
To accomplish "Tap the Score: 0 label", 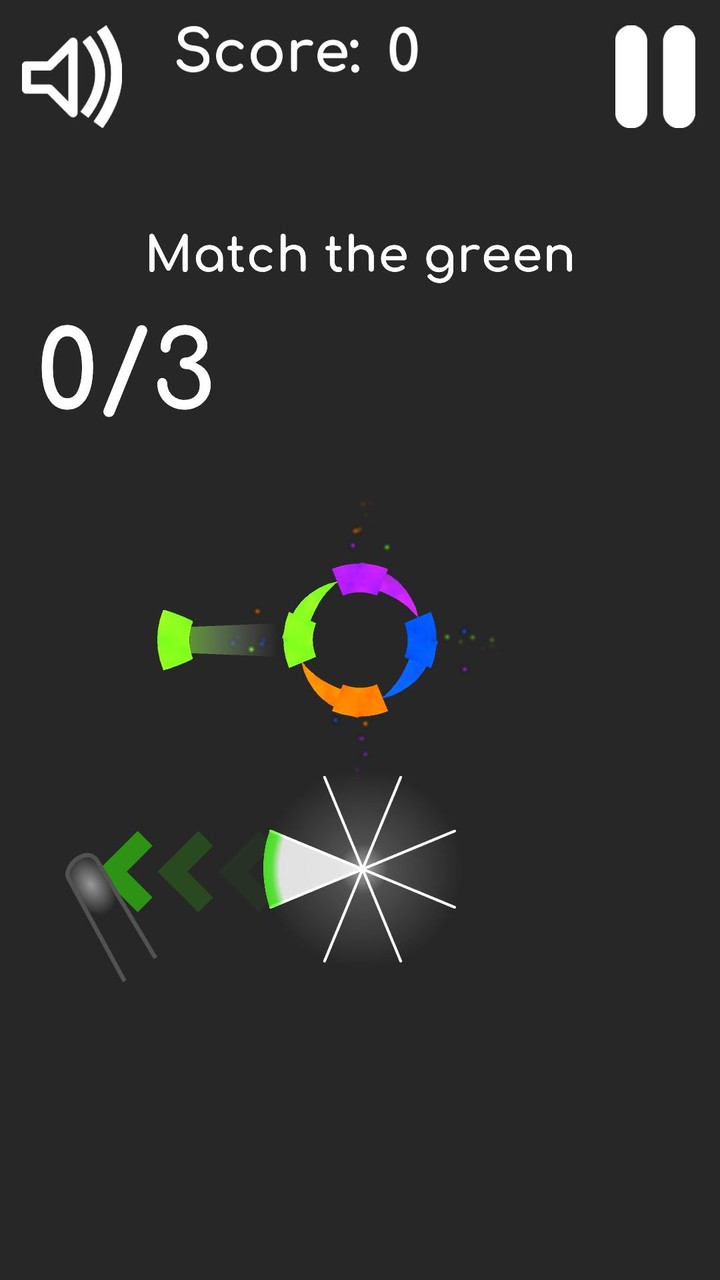I will (295, 48).
